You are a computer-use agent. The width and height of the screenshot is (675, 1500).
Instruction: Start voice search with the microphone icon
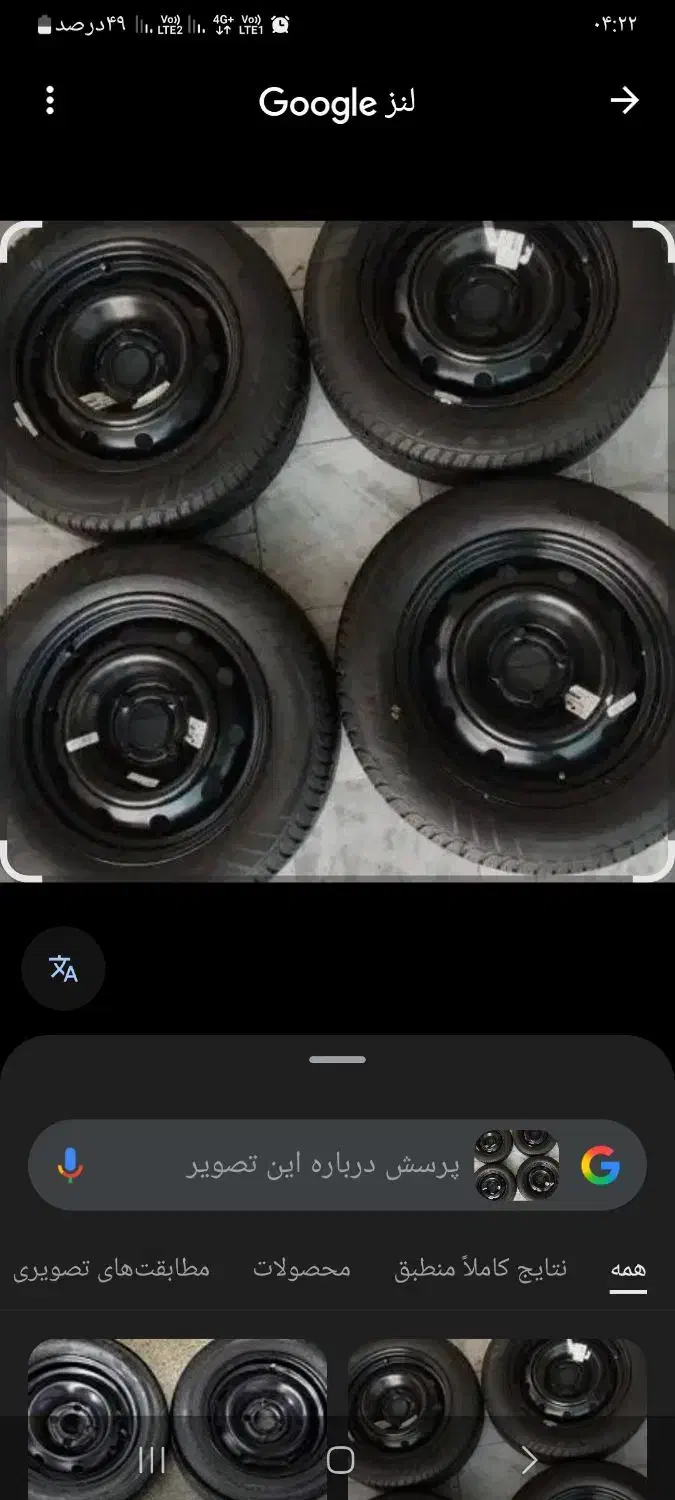click(70, 1165)
